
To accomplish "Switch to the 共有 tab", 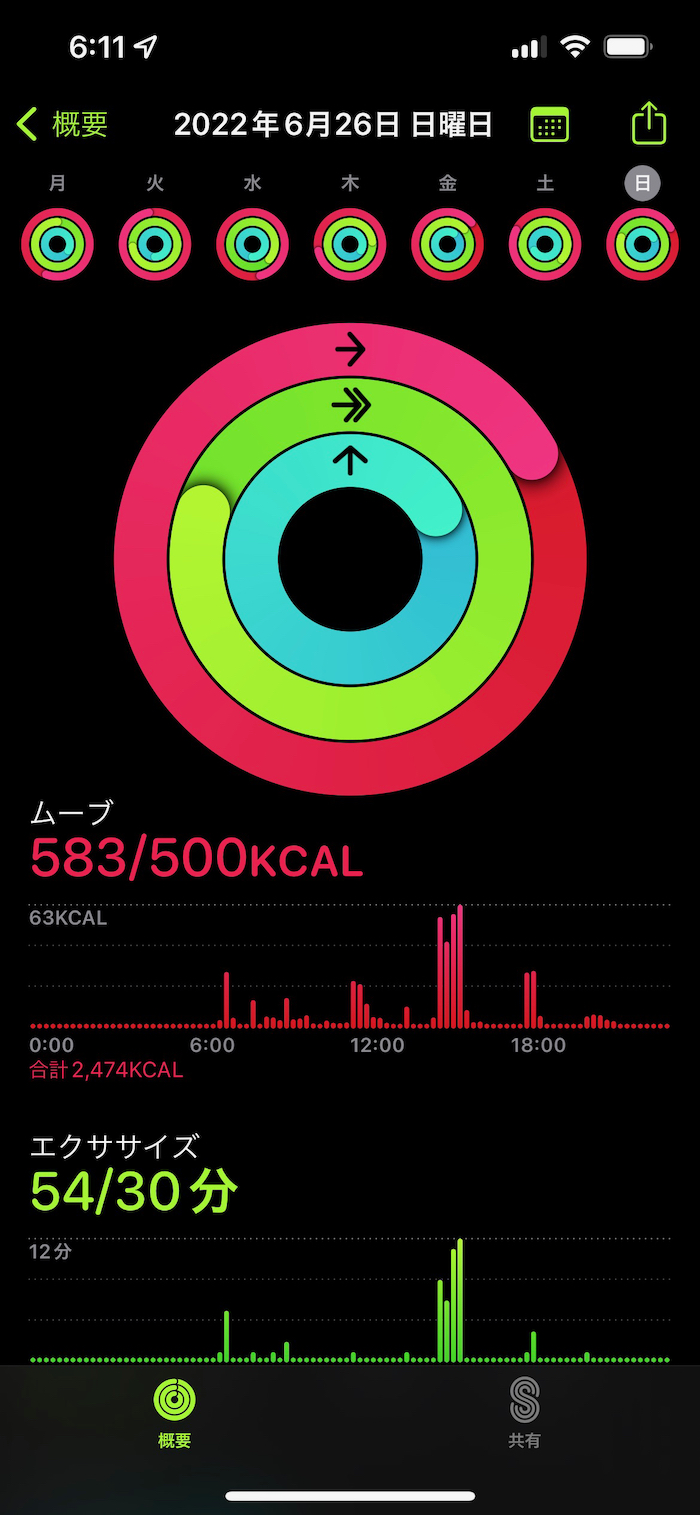I will 524,1412.
